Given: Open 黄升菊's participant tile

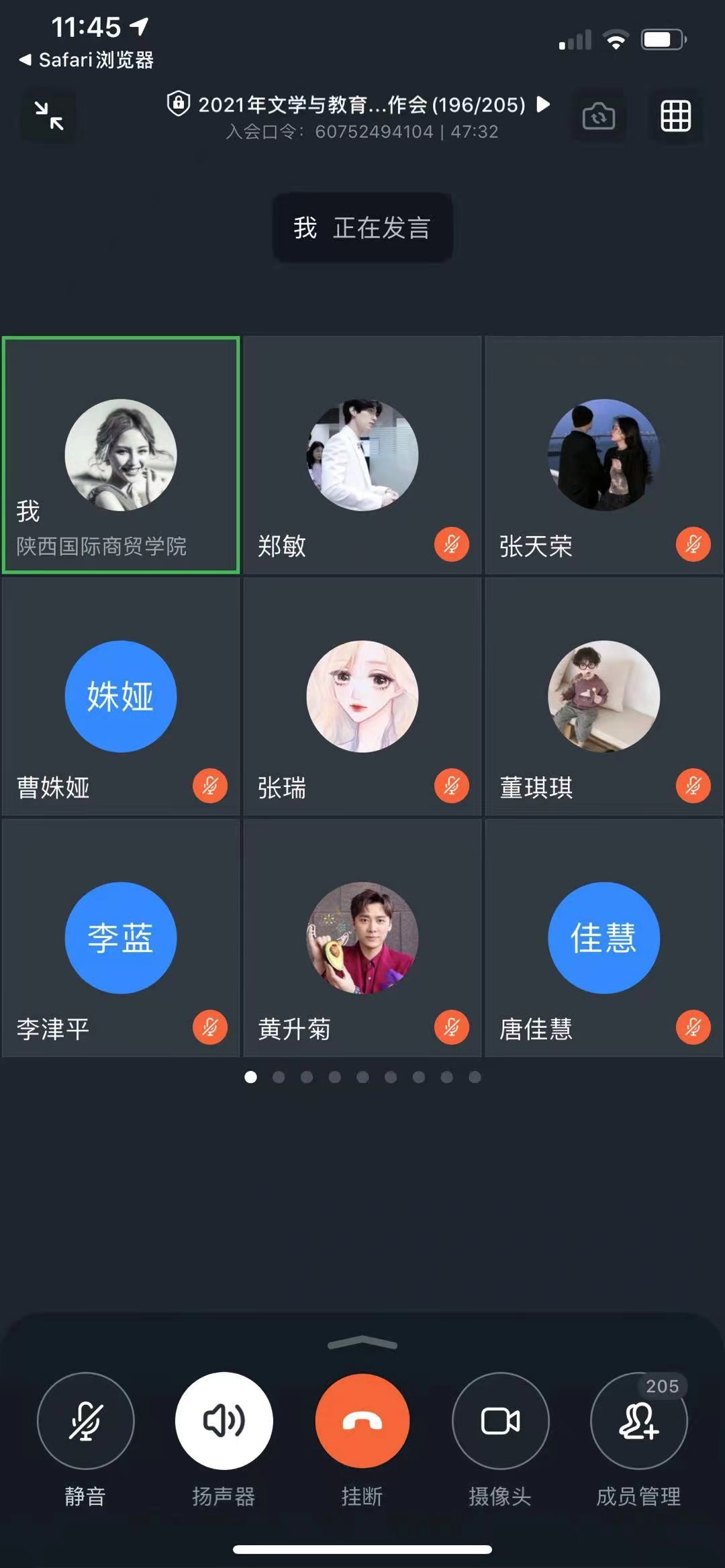Looking at the screenshot, I should 362,938.
